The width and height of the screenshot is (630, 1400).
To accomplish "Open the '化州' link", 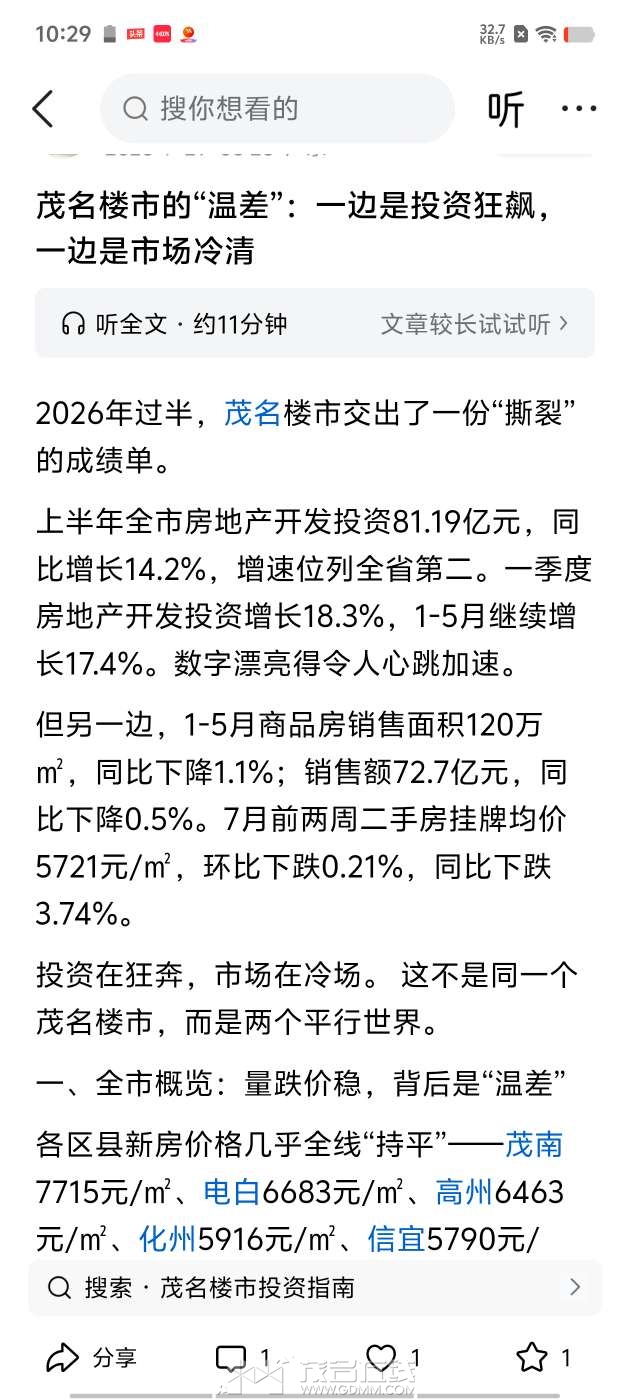I will pos(167,1240).
